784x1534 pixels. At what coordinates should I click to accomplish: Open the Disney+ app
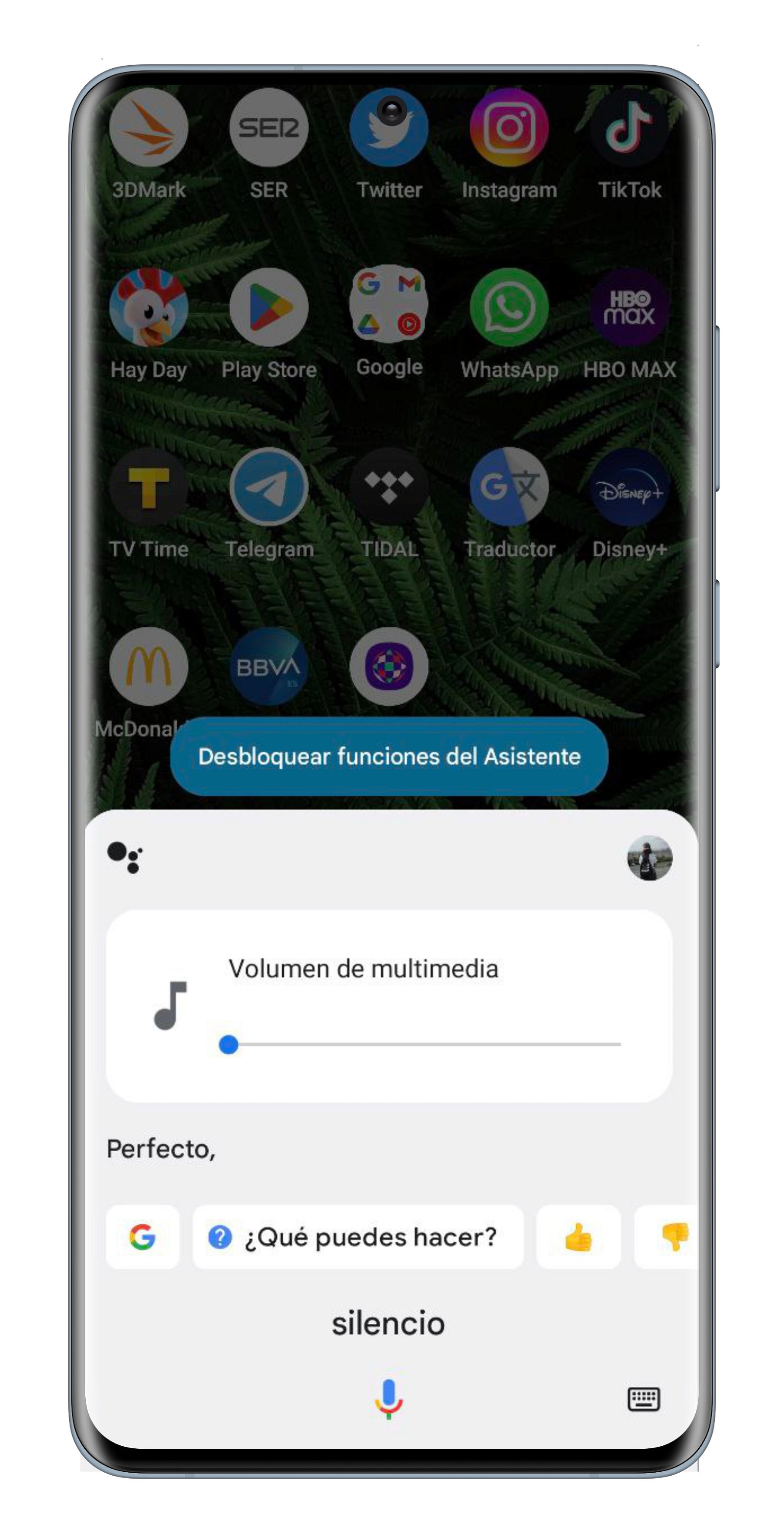[629, 487]
